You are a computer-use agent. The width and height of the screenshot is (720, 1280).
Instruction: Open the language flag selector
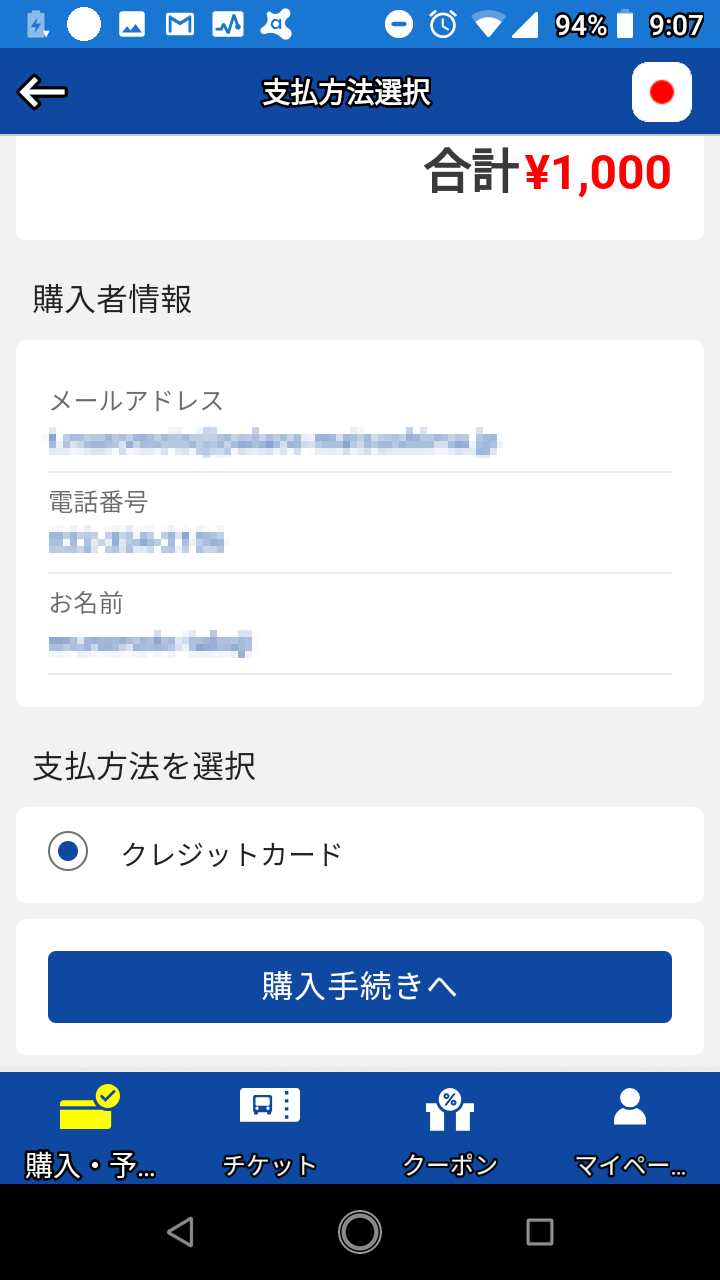661,92
